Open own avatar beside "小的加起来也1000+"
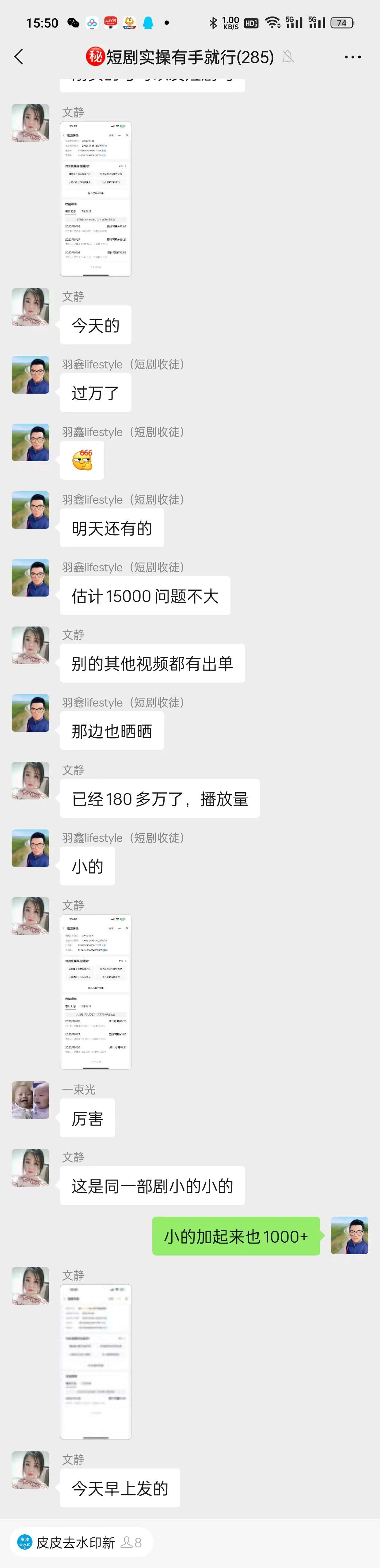This screenshot has height=1568, width=380. [x=349, y=1236]
